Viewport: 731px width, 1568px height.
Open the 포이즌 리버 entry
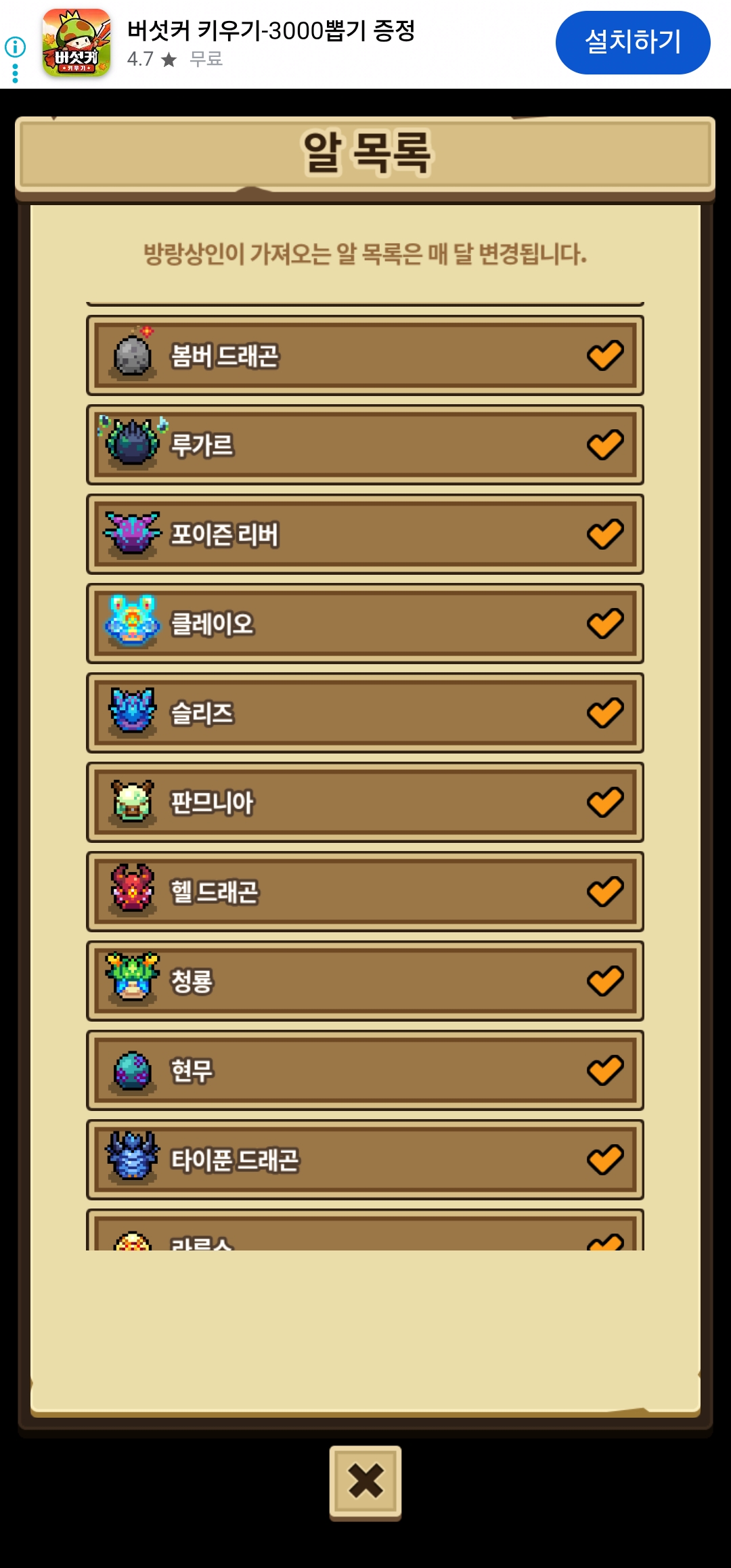click(x=365, y=534)
